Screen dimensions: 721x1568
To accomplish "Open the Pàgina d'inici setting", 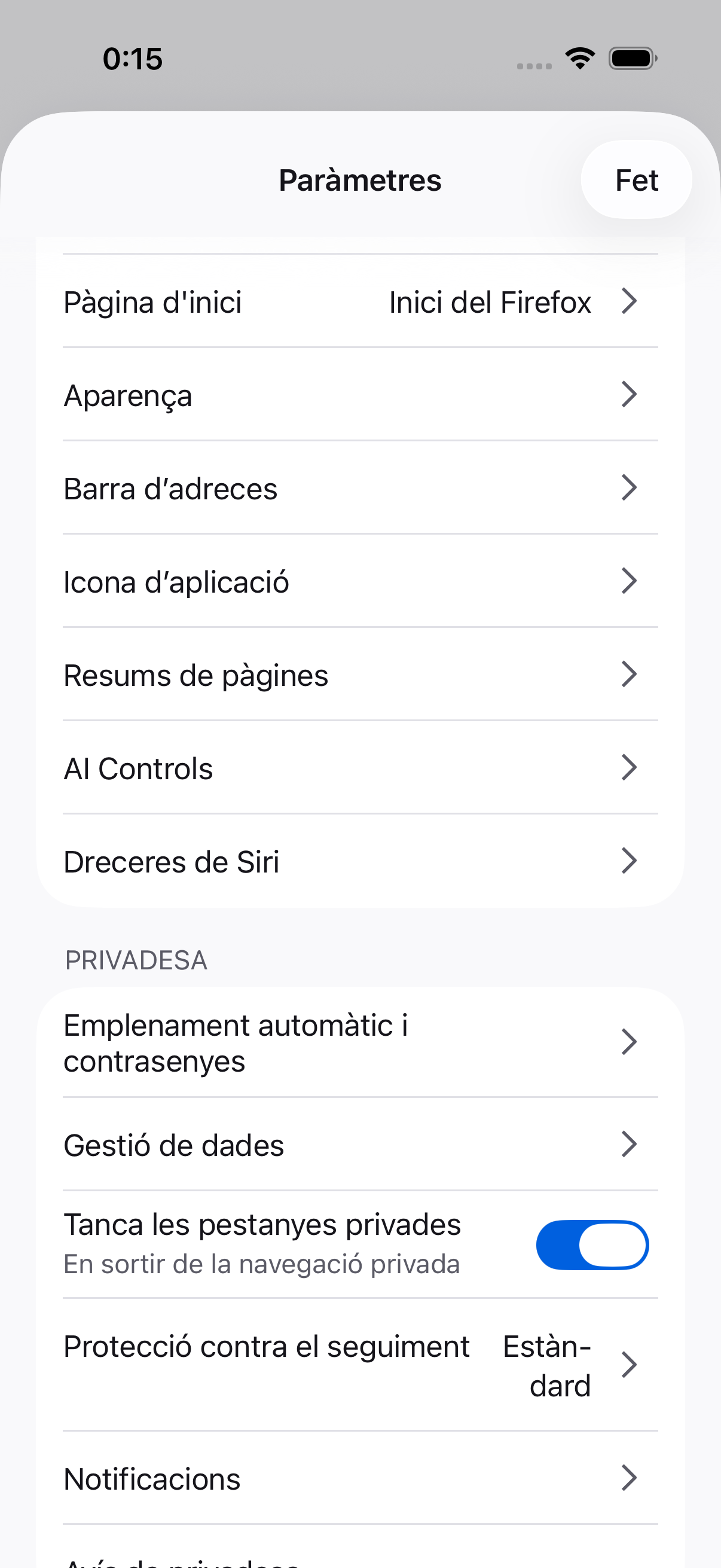I will pos(360,302).
